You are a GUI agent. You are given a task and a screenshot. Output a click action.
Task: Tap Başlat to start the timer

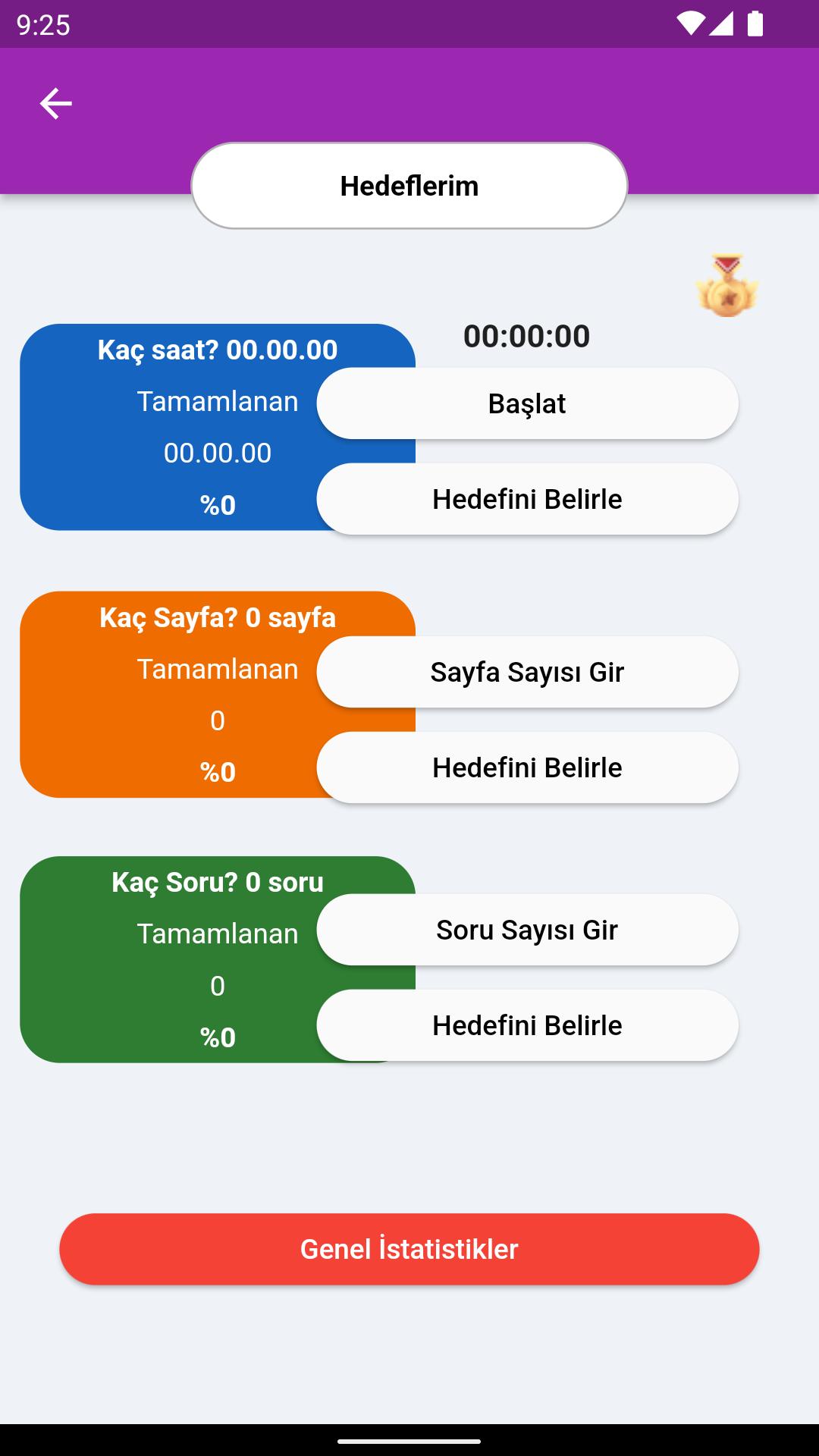[x=527, y=403]
